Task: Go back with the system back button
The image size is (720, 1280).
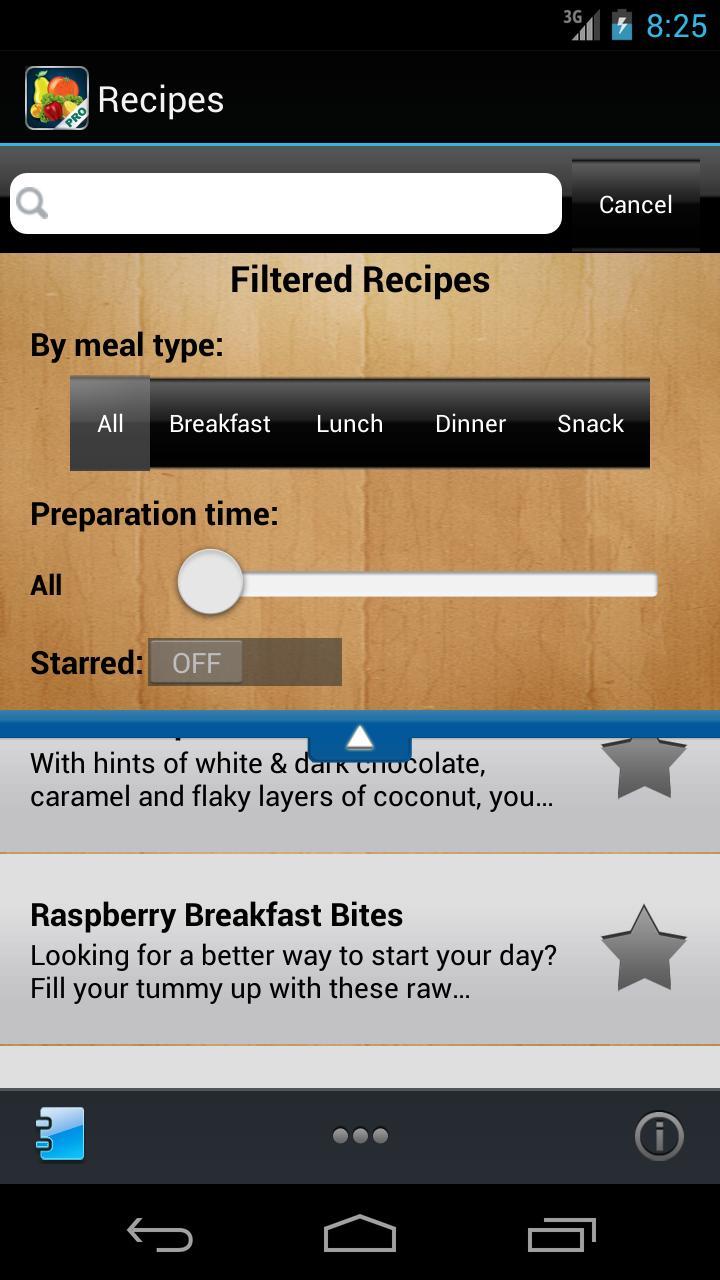Action: point(160,1235)
